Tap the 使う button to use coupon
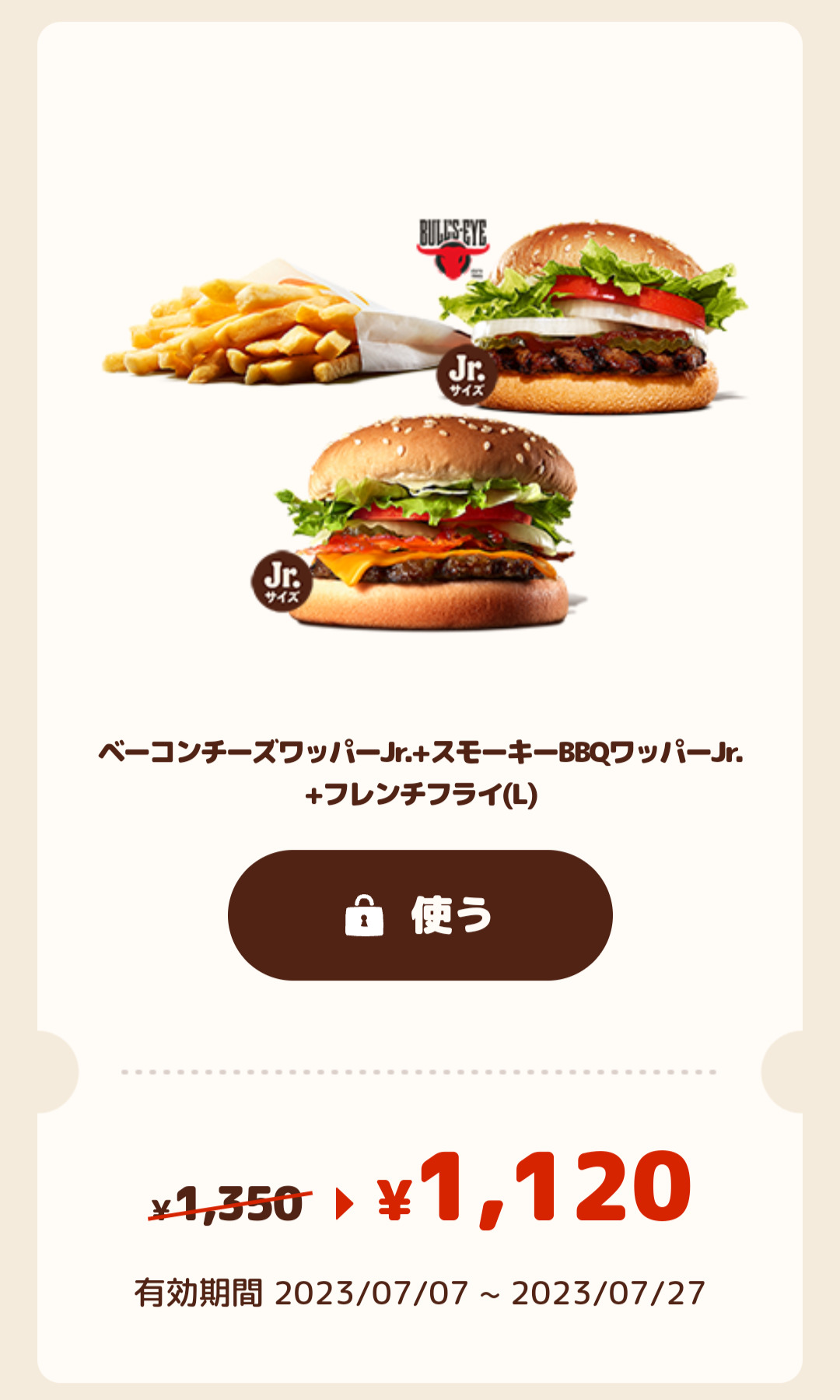 pos(420,914)
